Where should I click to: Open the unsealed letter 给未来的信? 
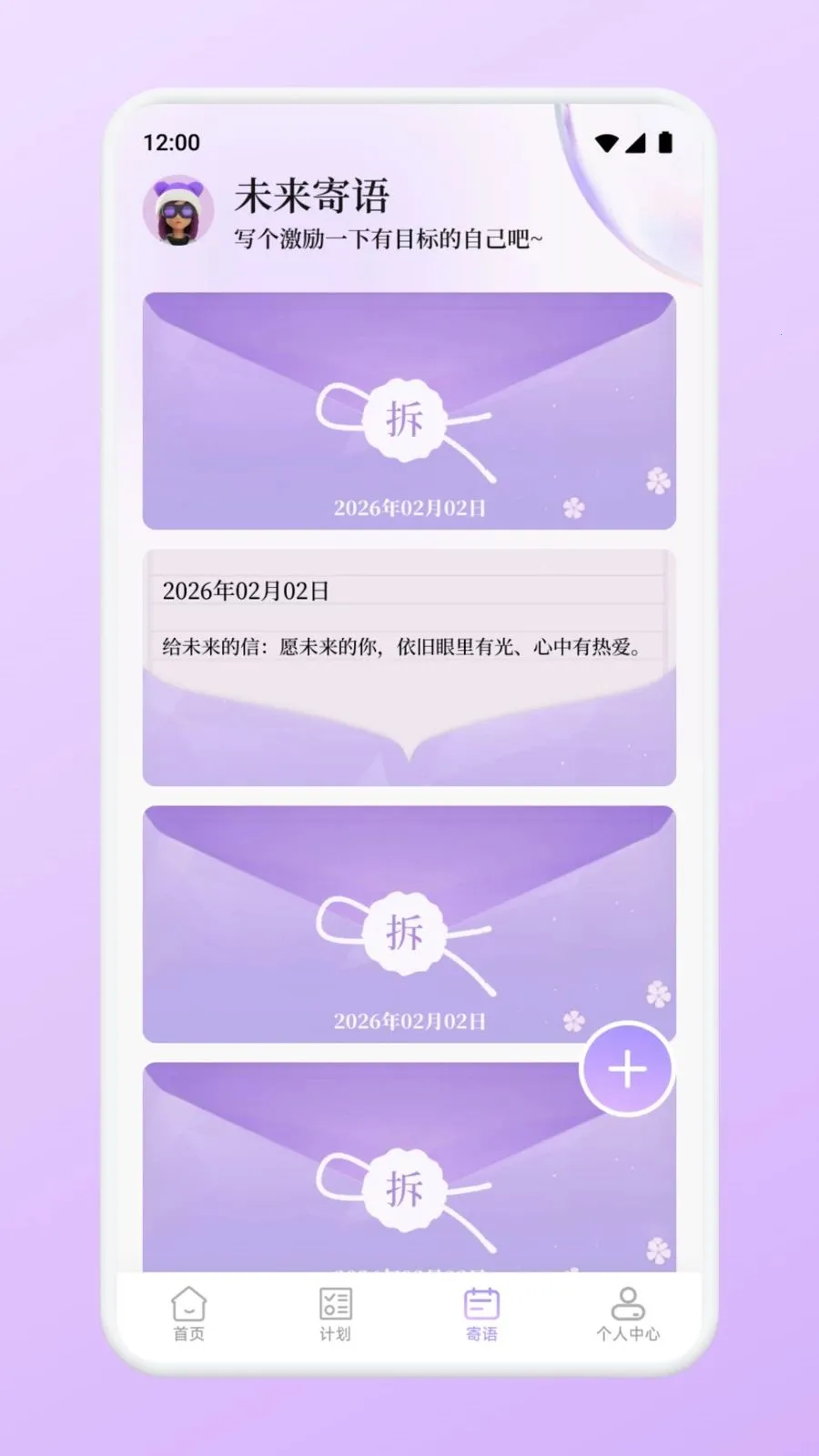[x=409, y=667]
